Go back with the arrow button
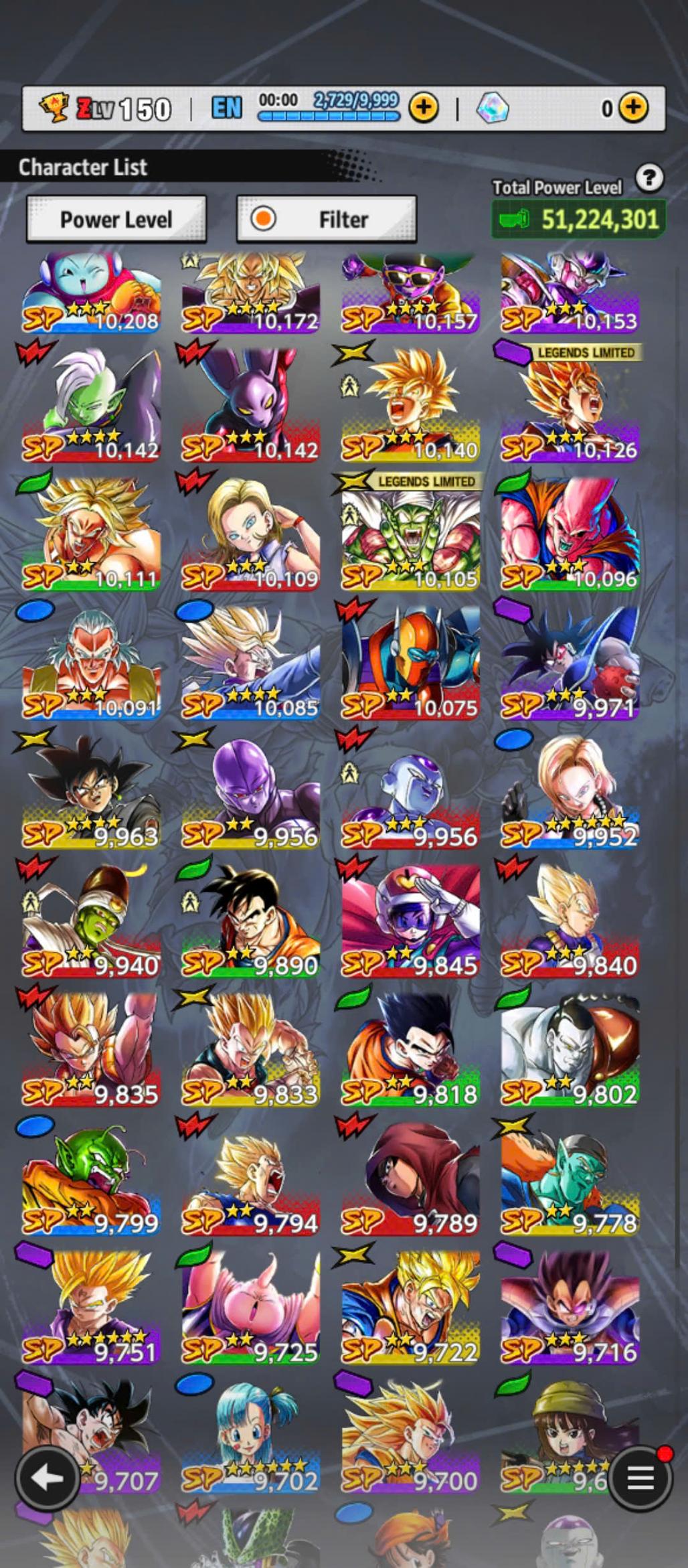This screenshot has height=1568, width=688. tap(48, 1478)
